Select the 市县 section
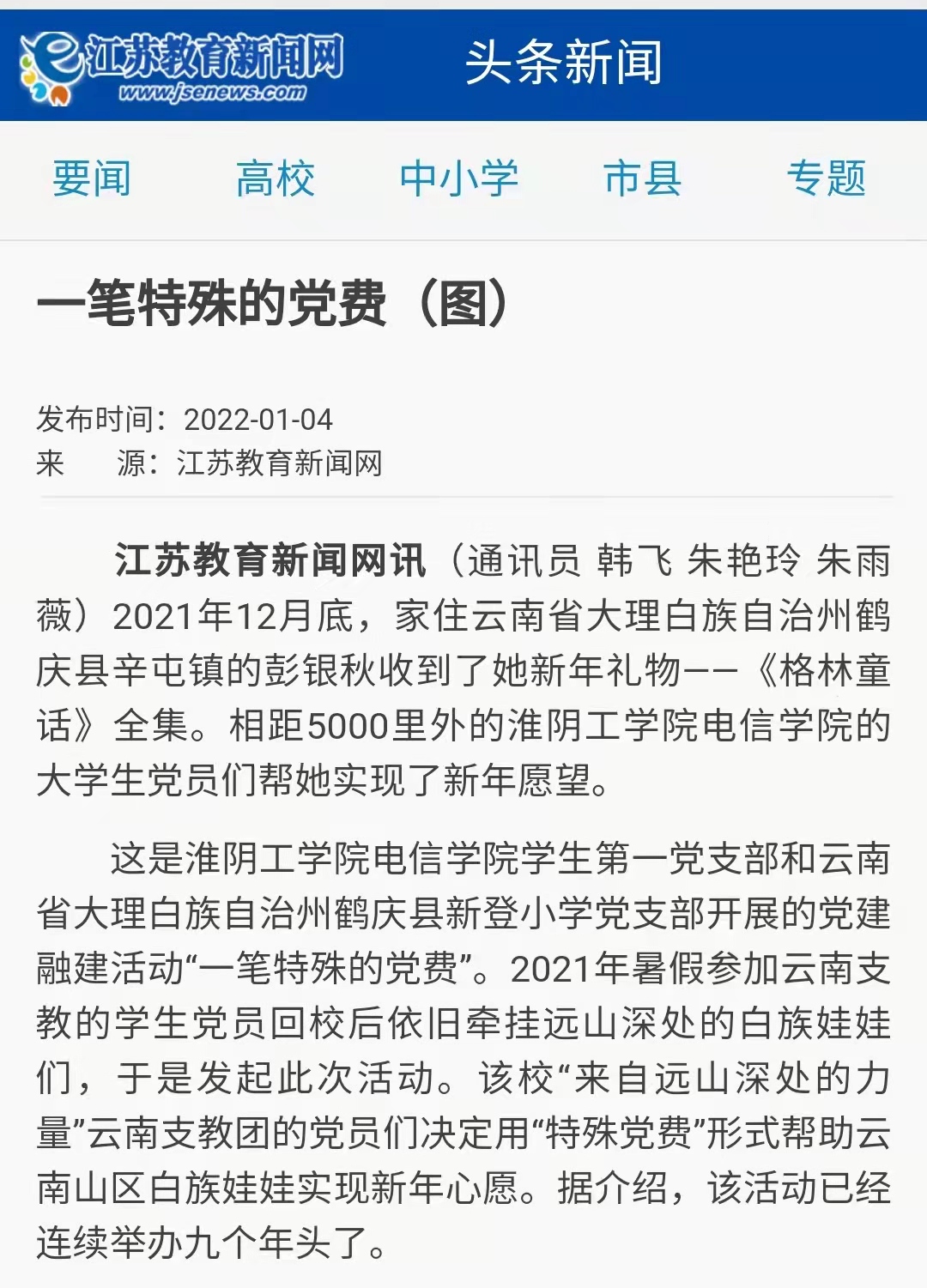927x1288 pixels. 643,179
